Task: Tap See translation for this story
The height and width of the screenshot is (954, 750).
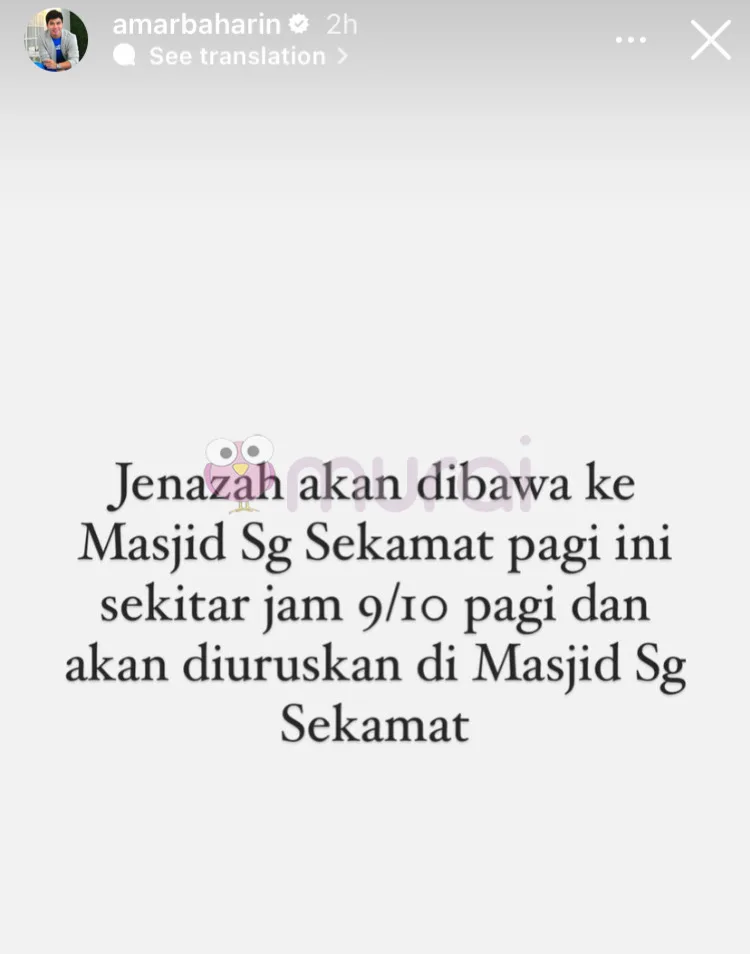Action: (237, 56)
